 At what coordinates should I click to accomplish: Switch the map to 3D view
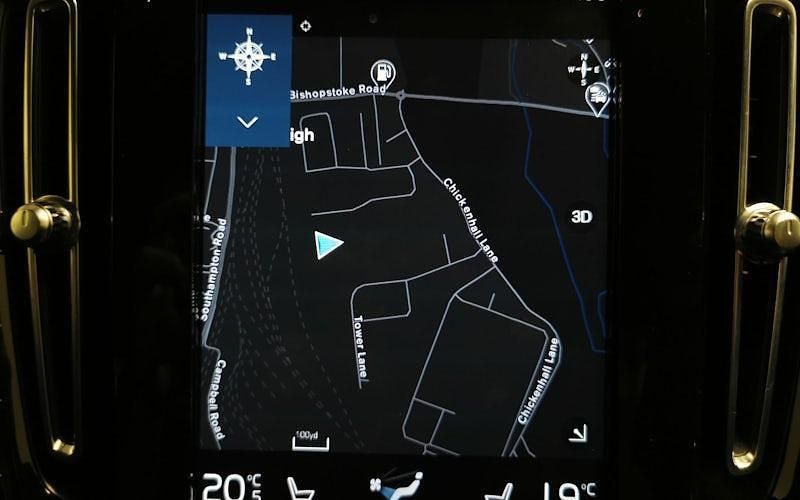pos(581,216)
